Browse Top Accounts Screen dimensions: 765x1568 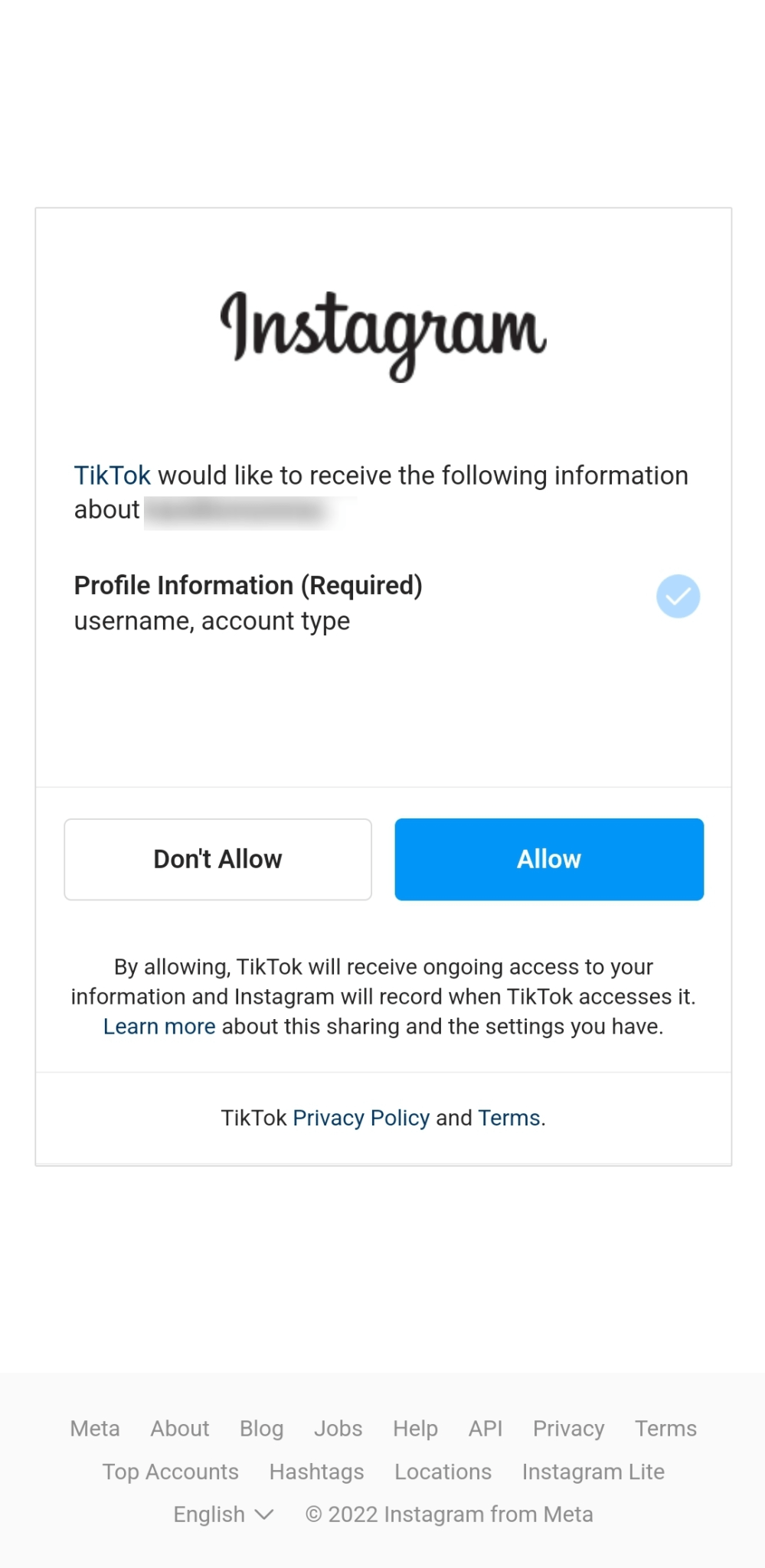coord(170,1471)
